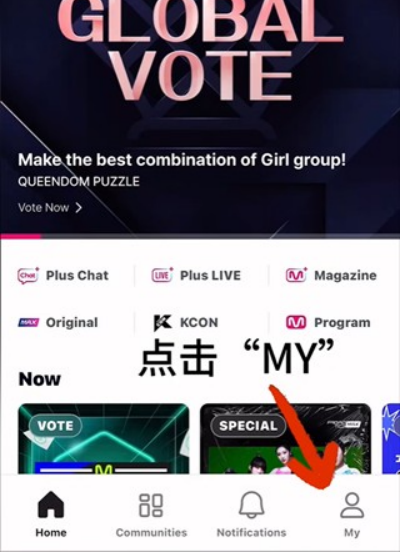
Task: Open the SPECIAL card under Now
Action: coord(286,439)
